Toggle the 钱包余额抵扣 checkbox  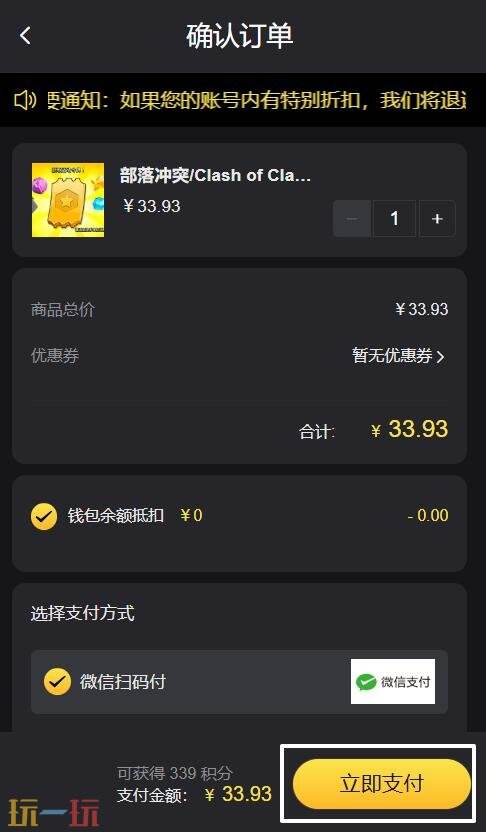point(44,516)
